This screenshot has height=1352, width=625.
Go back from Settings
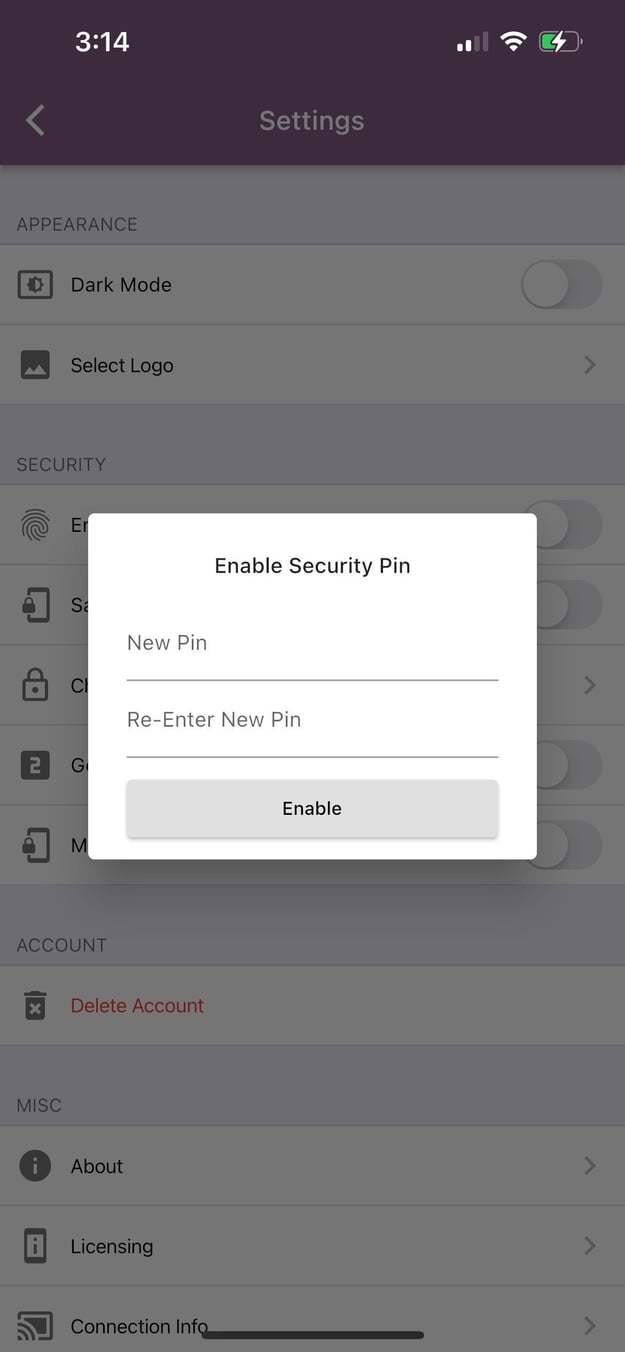point(35,121)
